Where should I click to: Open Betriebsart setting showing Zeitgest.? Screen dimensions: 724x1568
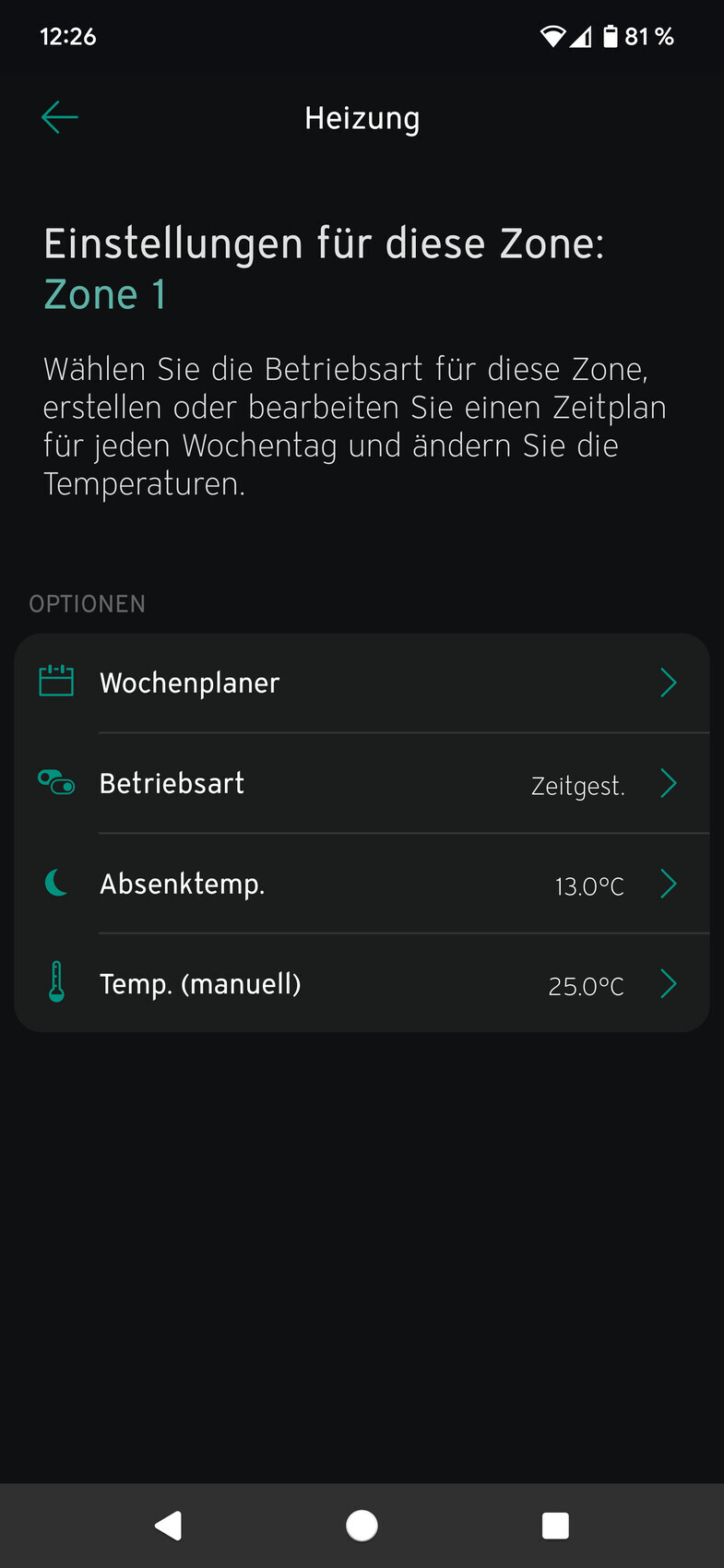[x=362, y=784]
